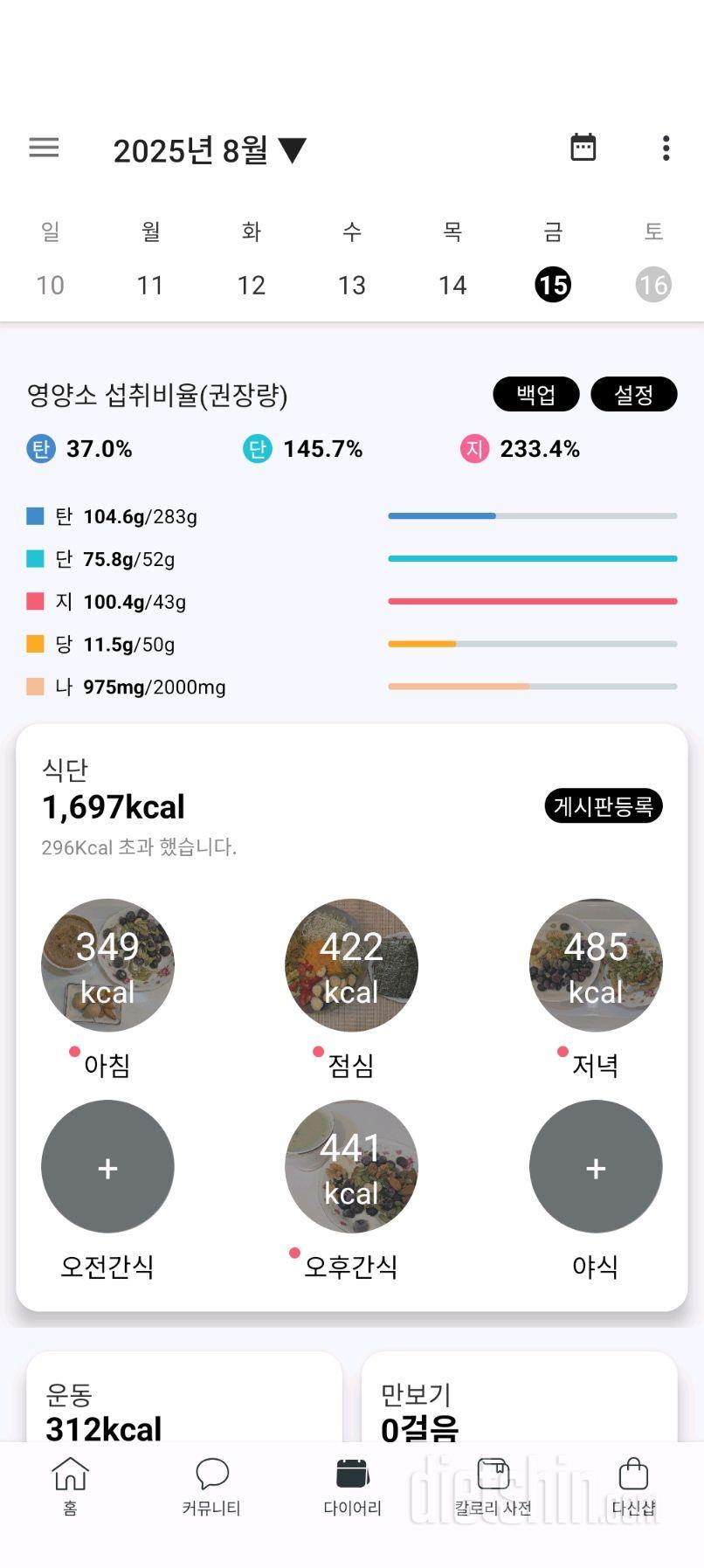
Task: Add an 오전간식 entry
Action: click(x=107, y=1167)
